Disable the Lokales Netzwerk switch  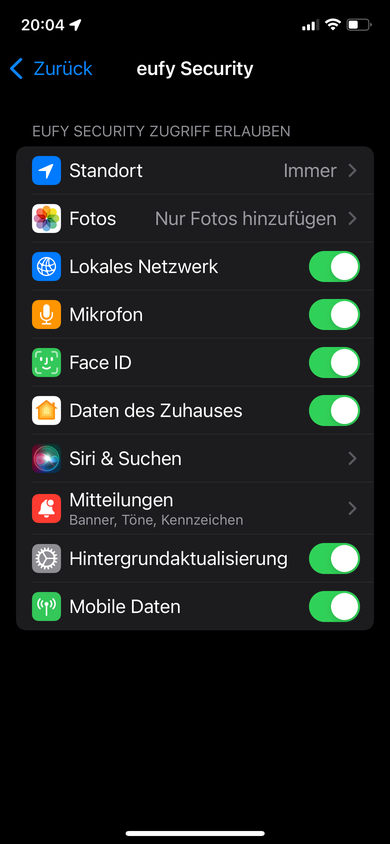point(334,266)
